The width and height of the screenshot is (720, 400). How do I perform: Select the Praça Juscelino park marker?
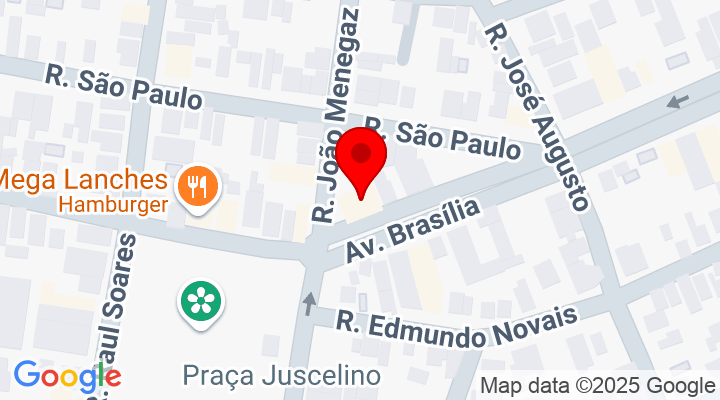201,300
